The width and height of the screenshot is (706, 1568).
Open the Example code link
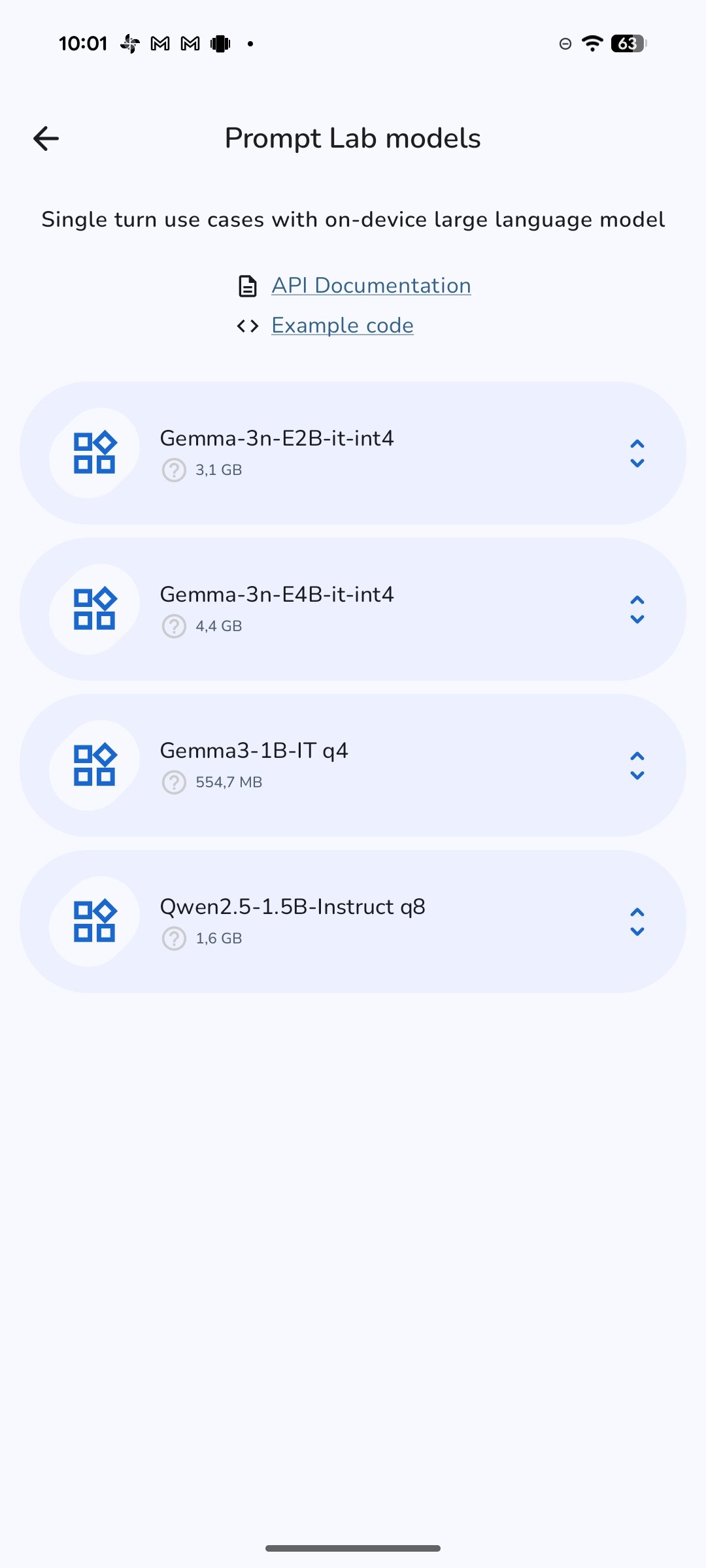(342, 325)
